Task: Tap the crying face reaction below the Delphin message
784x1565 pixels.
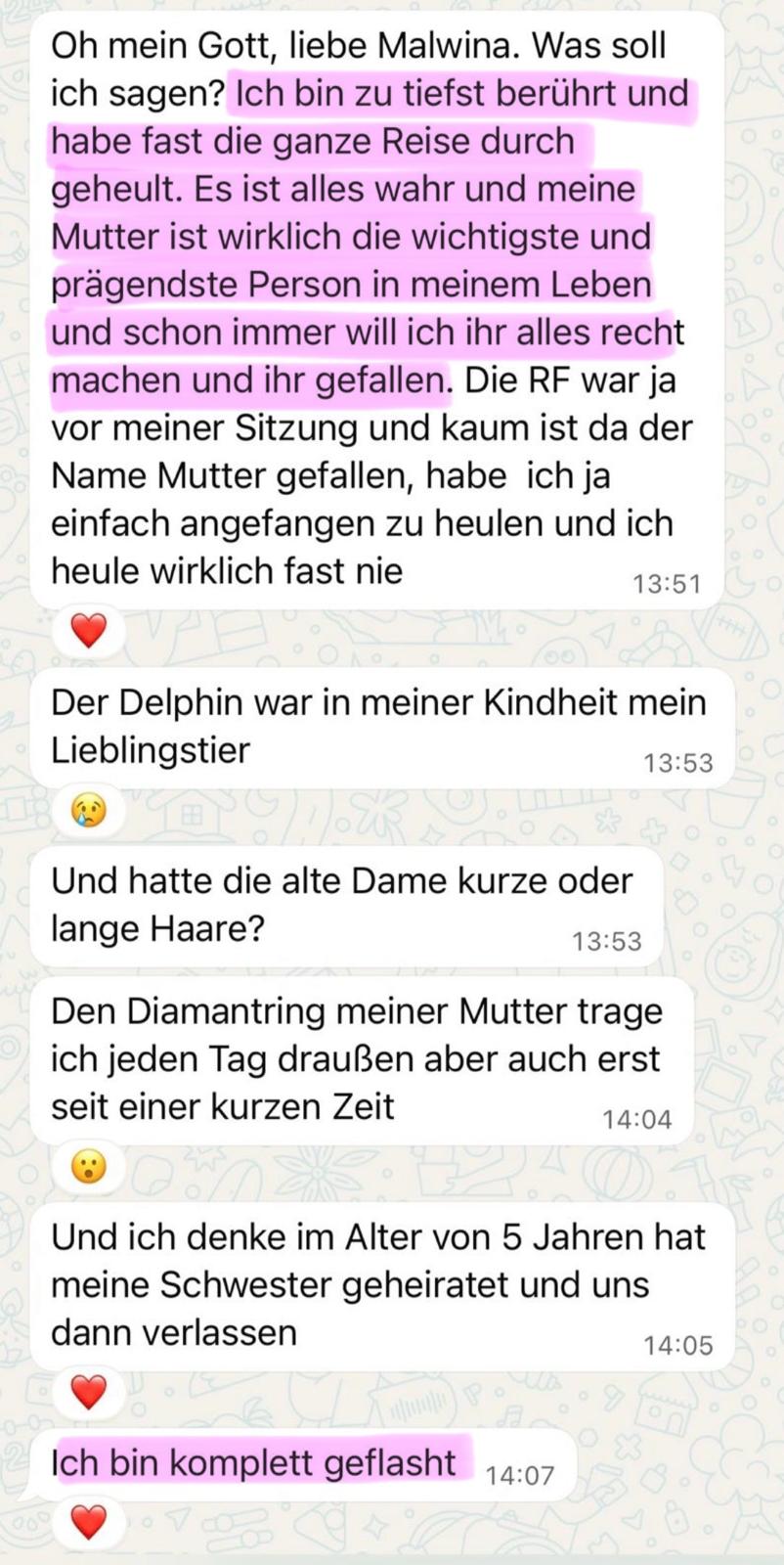Action: click(x=89, y=809)
